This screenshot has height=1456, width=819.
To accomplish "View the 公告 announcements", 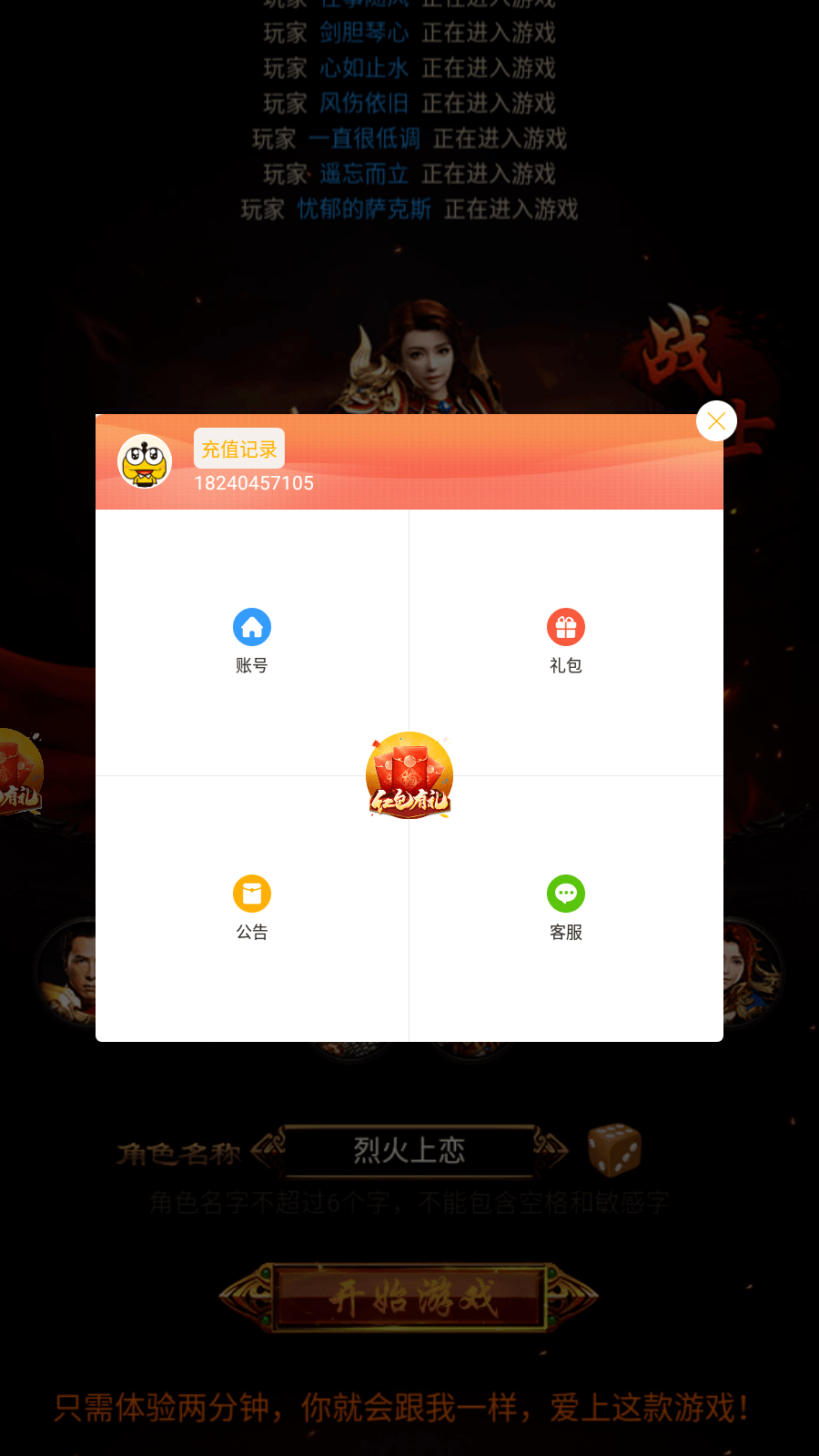I will point(252,907).
